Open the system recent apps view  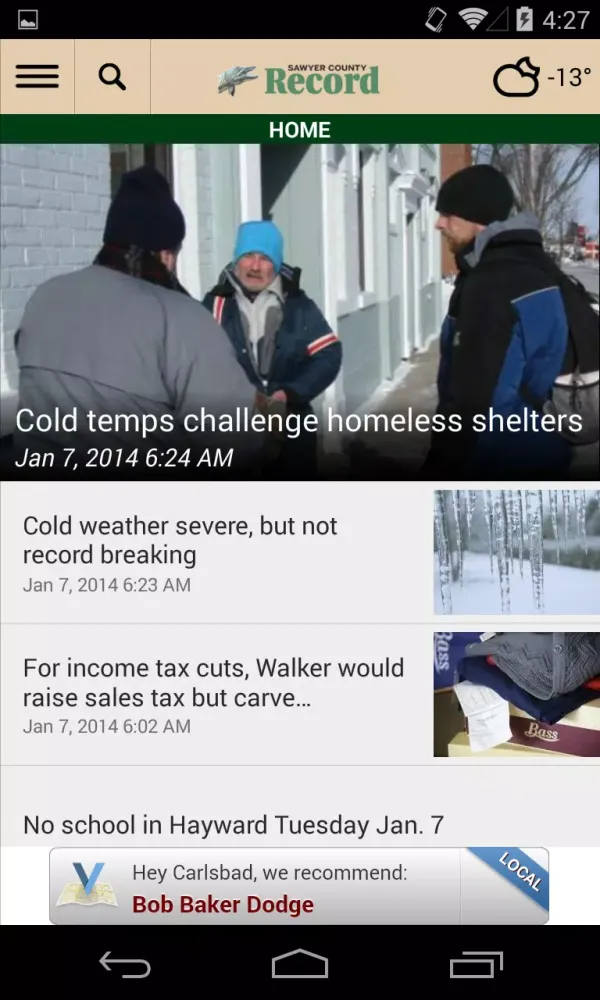(x=475, y=965)
